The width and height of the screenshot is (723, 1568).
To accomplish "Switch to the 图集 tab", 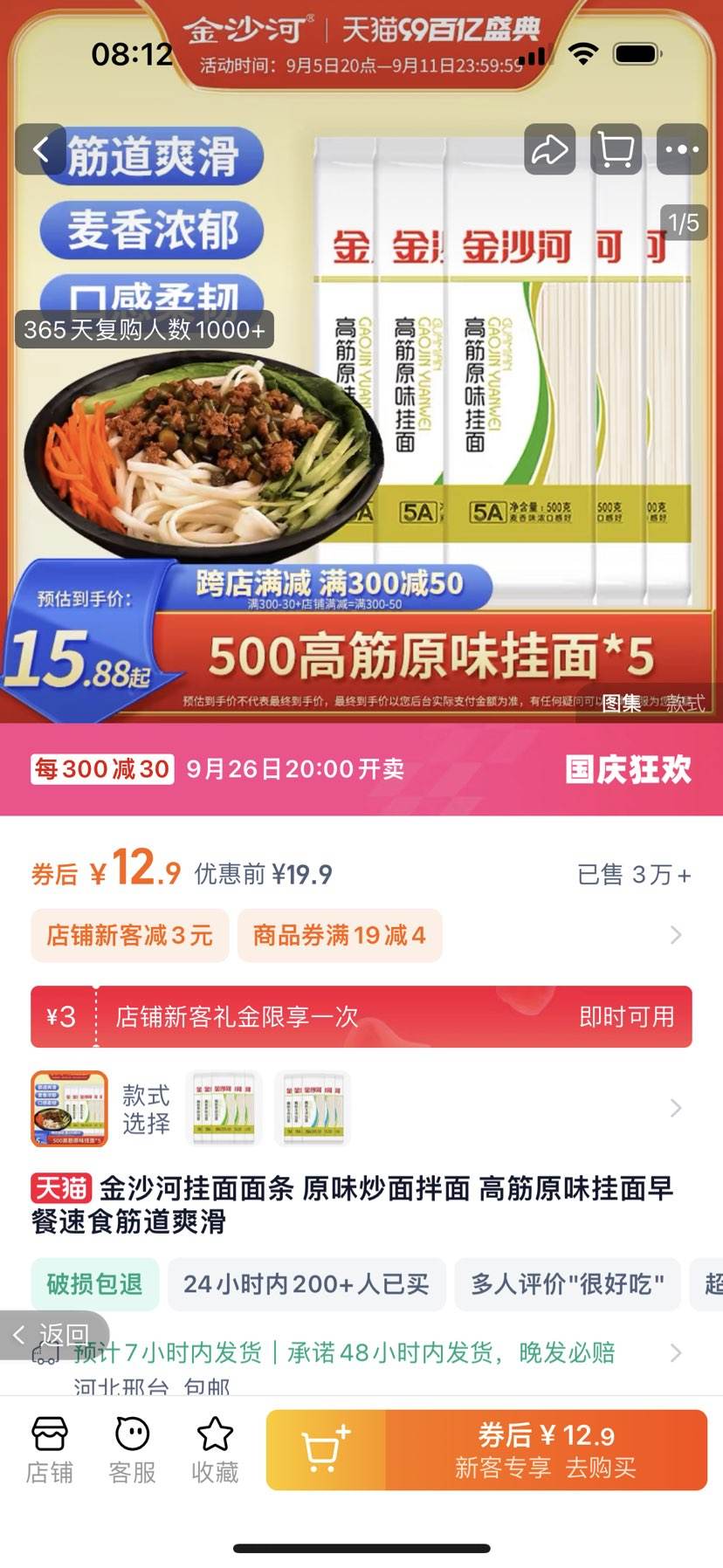I will [x=621, y=702].
